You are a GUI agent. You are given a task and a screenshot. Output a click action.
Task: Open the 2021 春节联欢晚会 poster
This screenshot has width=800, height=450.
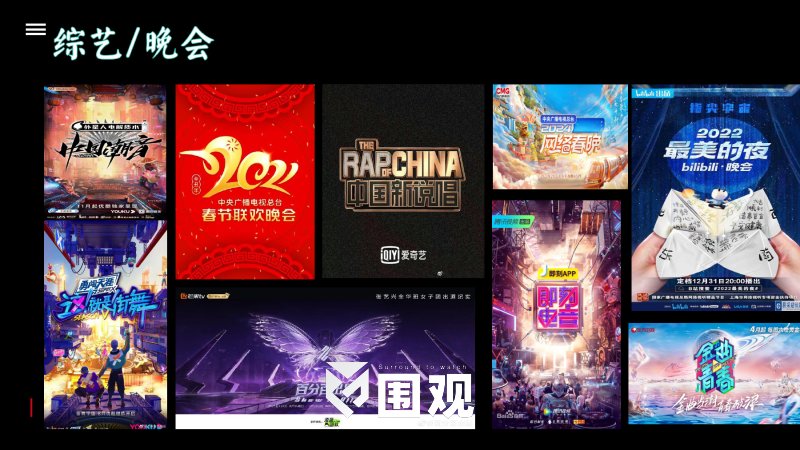245,181
